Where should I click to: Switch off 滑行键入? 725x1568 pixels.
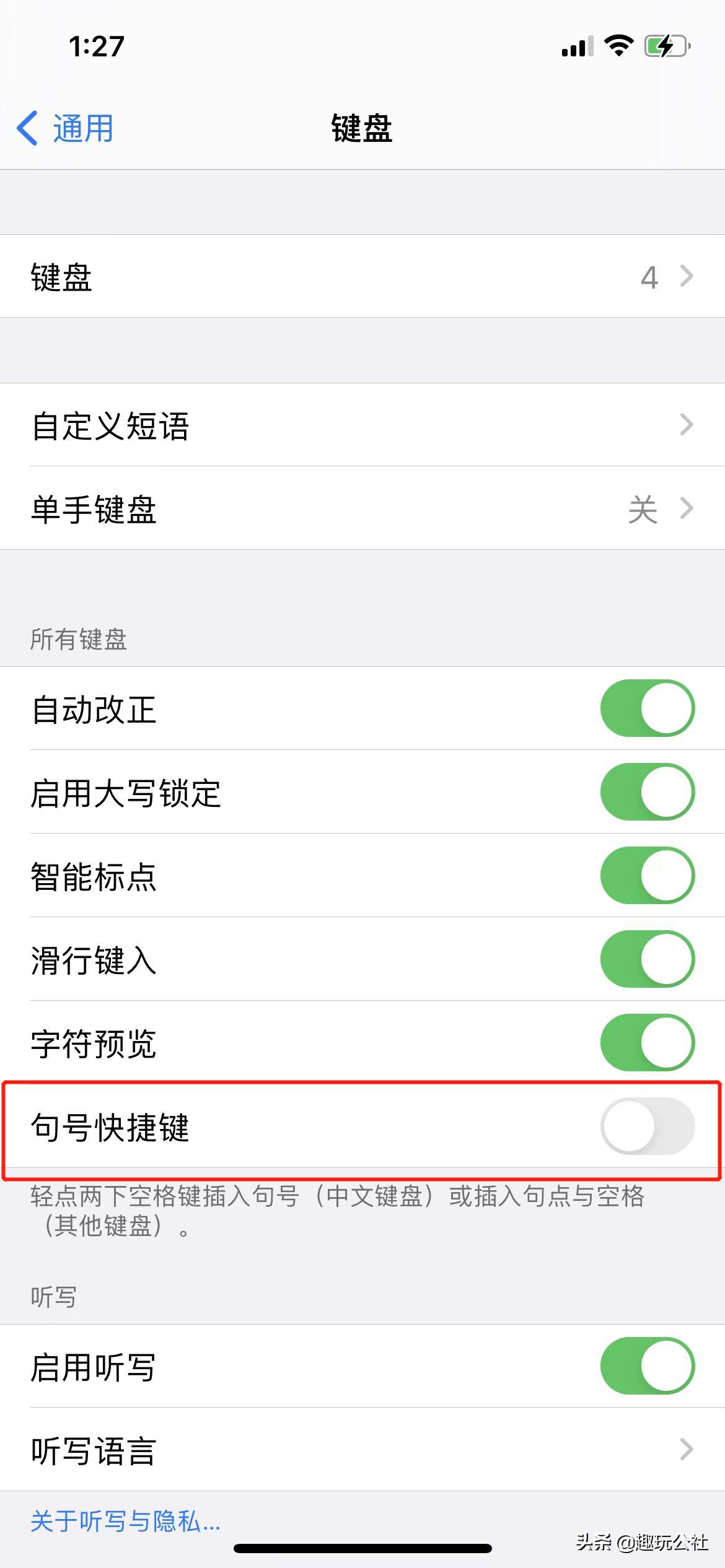(647, 959)
